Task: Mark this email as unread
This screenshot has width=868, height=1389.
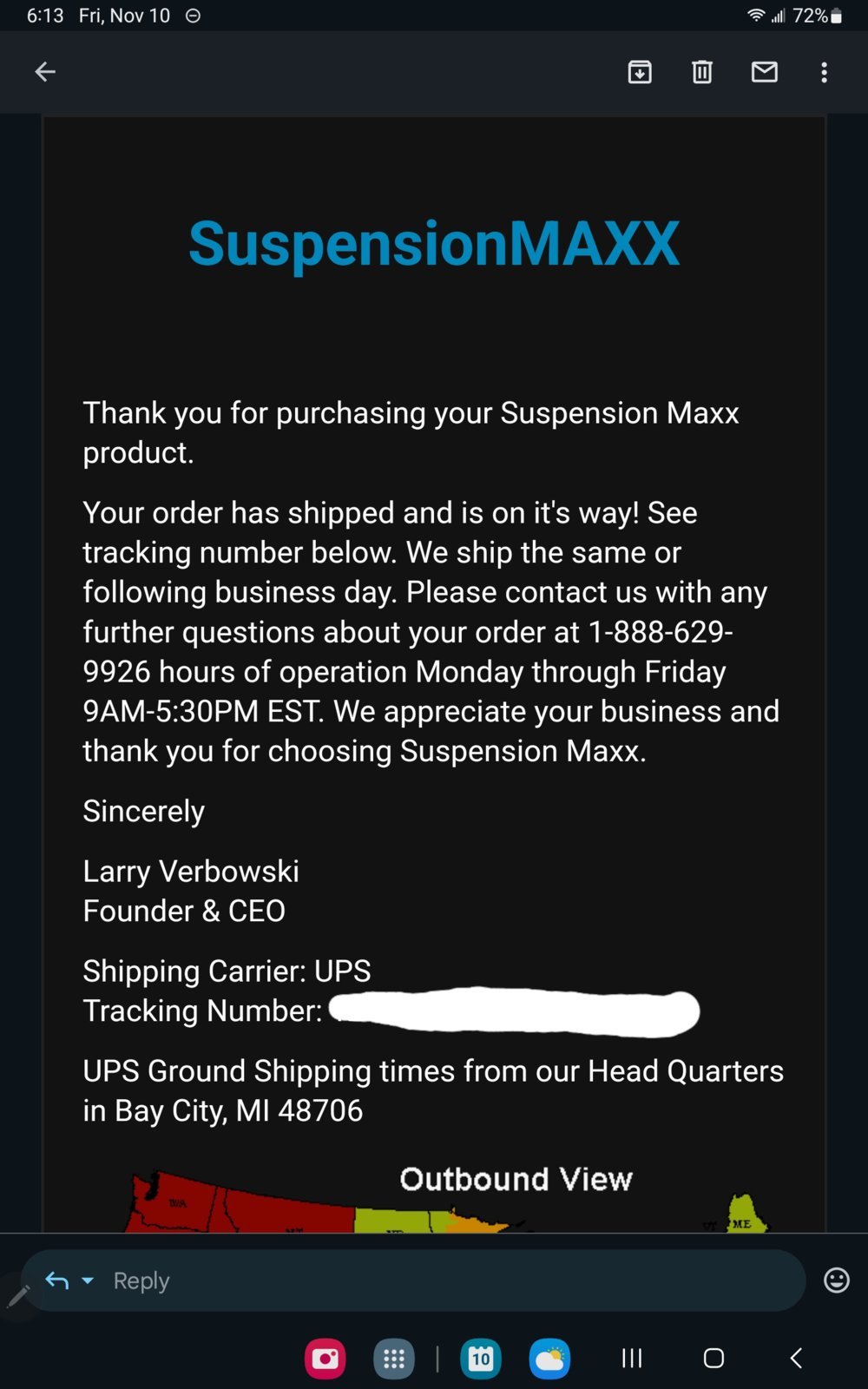Action: pos(764,72)
